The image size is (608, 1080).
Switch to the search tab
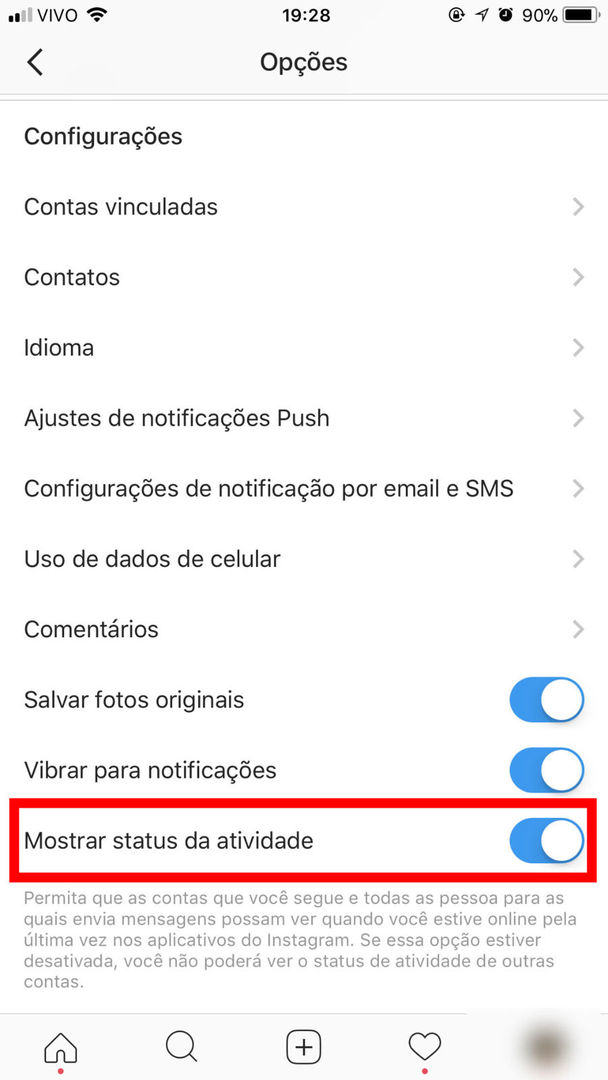coord(182,1048)
